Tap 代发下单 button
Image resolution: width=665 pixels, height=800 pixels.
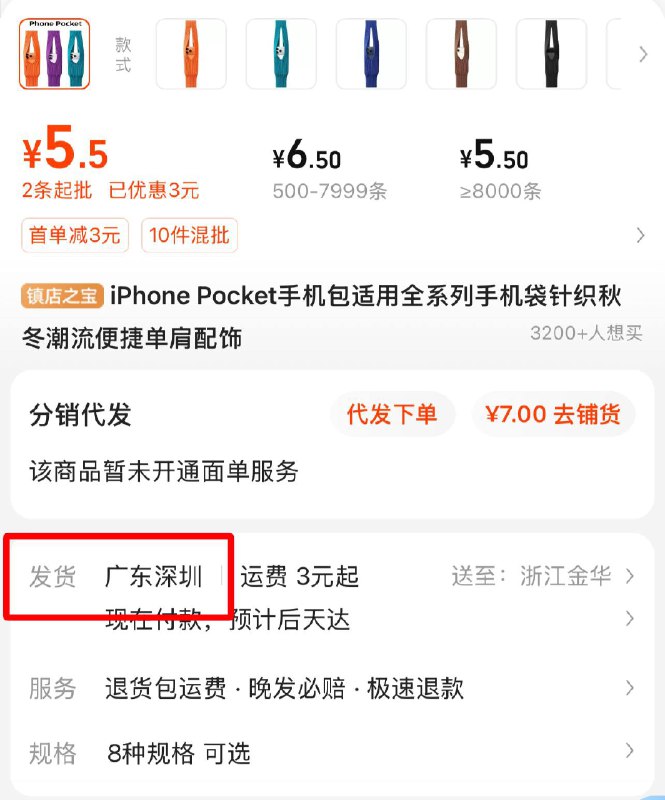pyautogui.click(x=392, y=415)
